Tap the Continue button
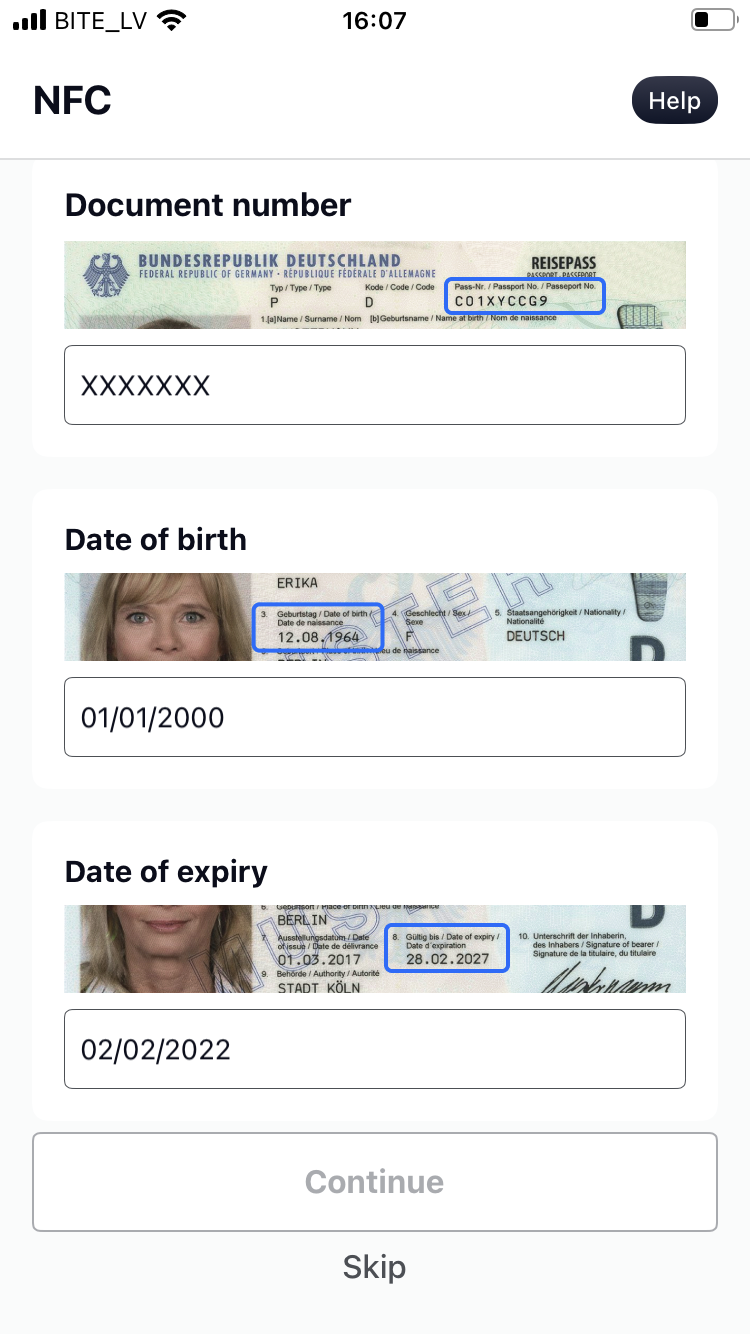 pyautogui.click(x=375, y=1182)
